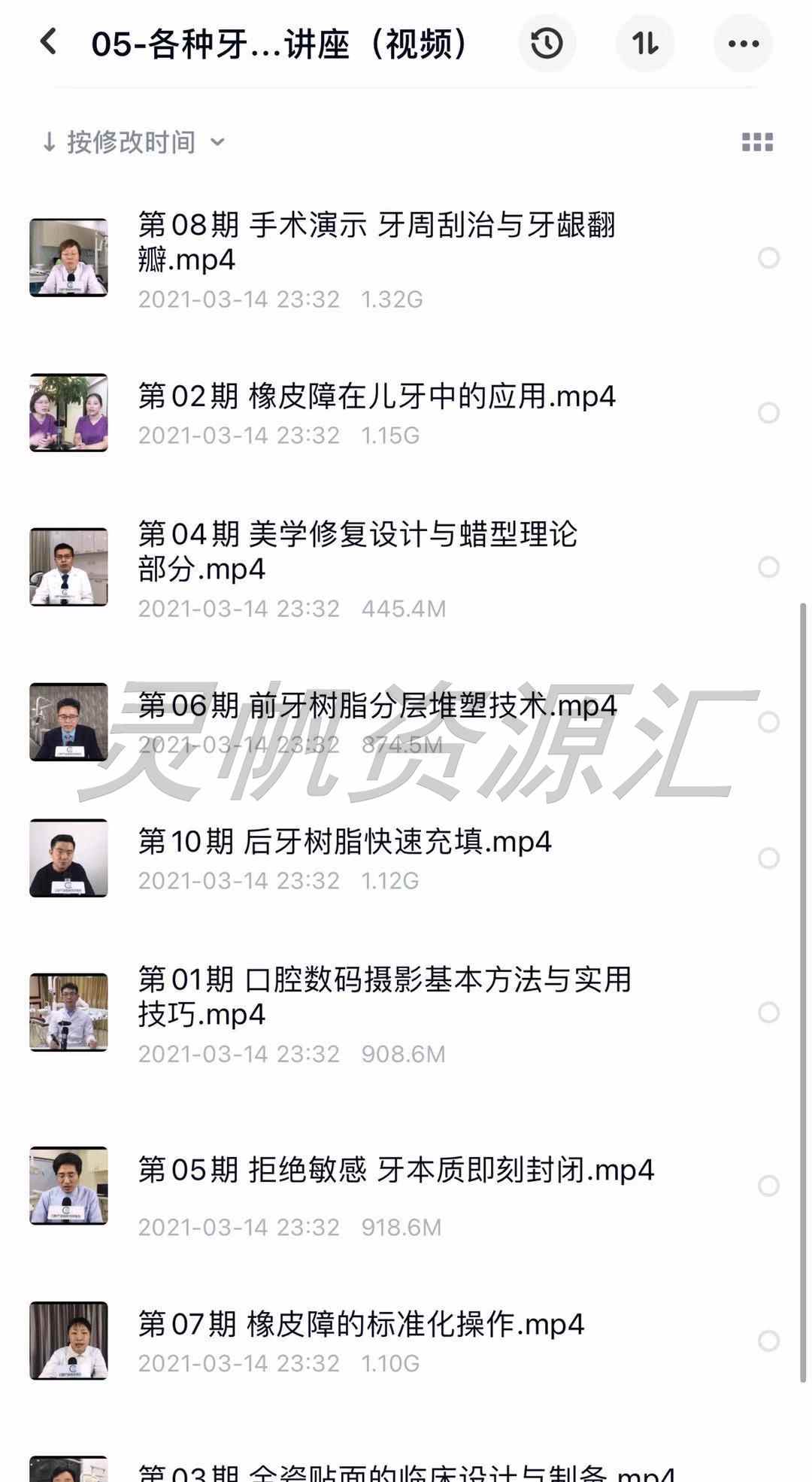The width and height of the screenshot is (812, 1482).
Task: Select the 第02期 file's circle checkbox
Action: [768, 413]
